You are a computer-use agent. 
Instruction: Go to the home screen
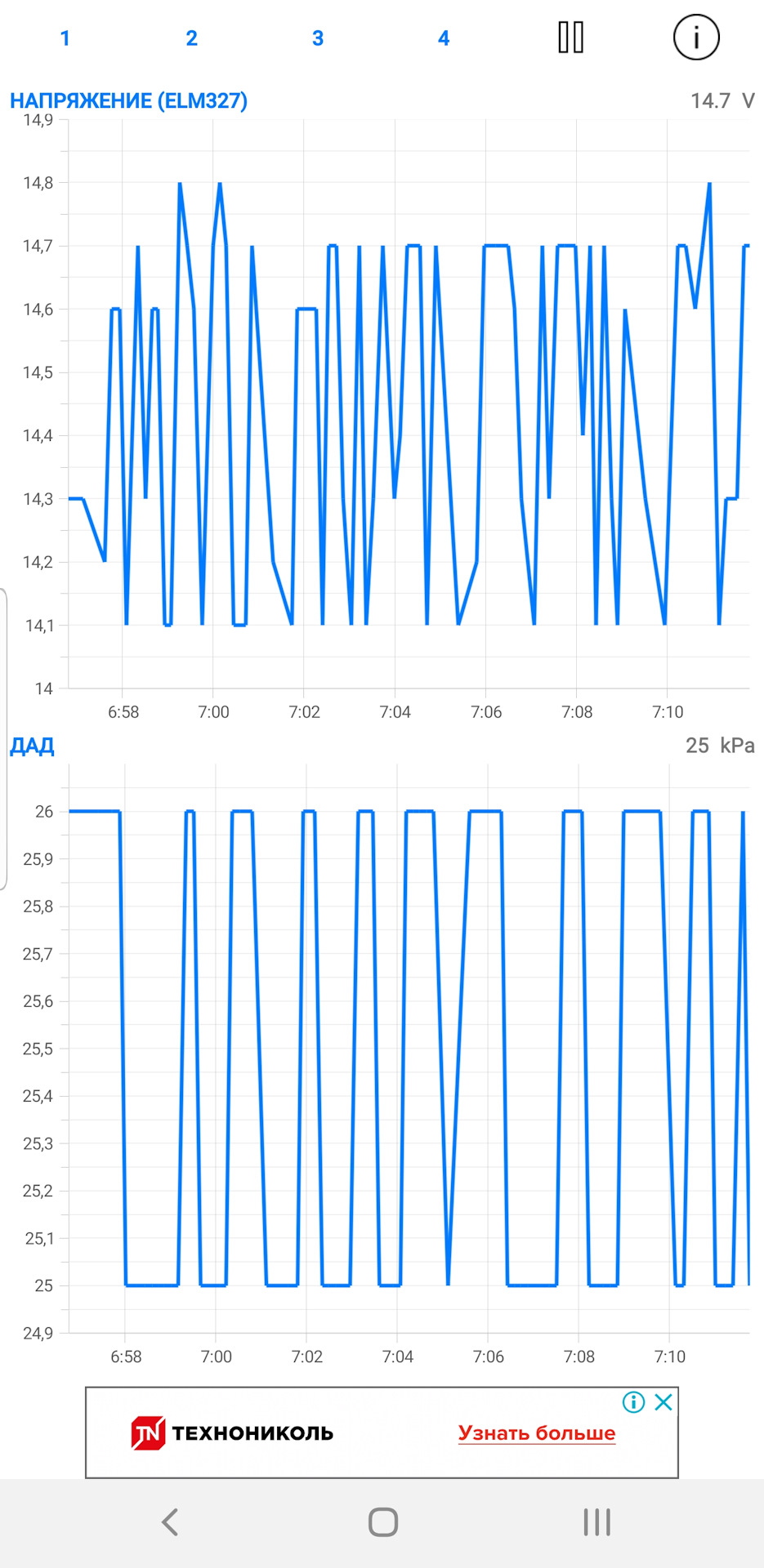[x=382, y=1521]
